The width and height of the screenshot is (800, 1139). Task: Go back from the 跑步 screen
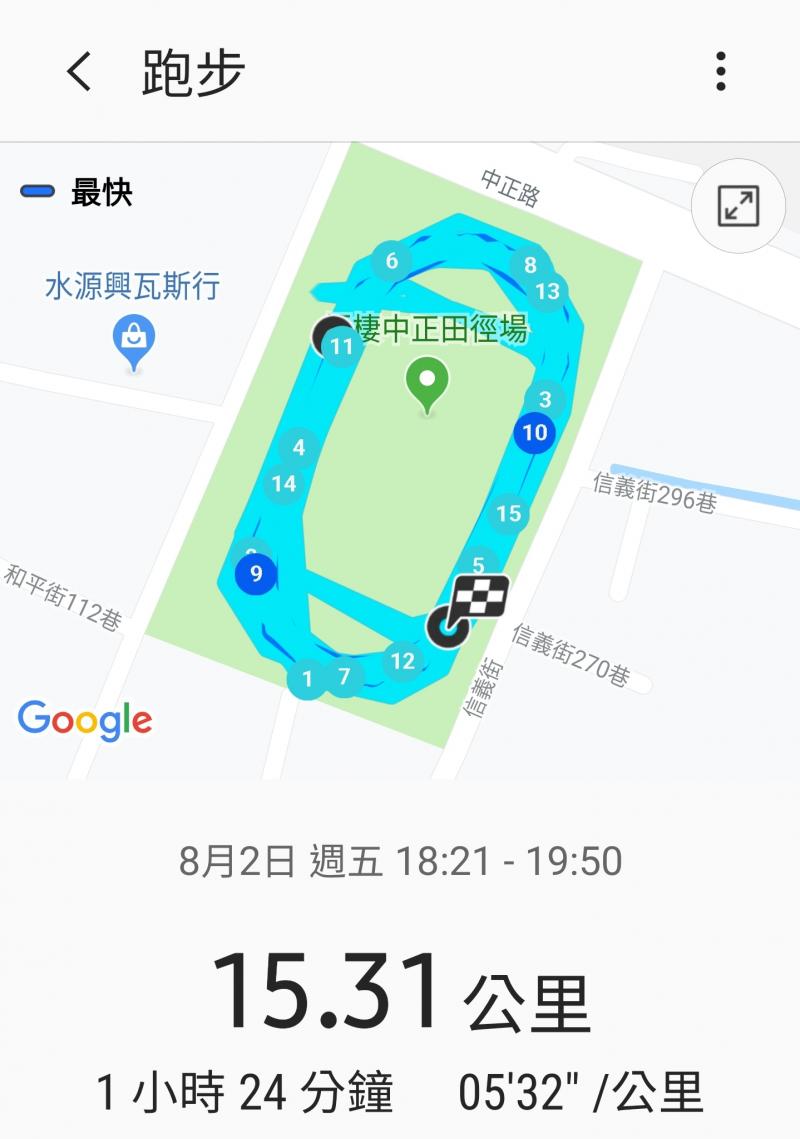coord(79,72)
